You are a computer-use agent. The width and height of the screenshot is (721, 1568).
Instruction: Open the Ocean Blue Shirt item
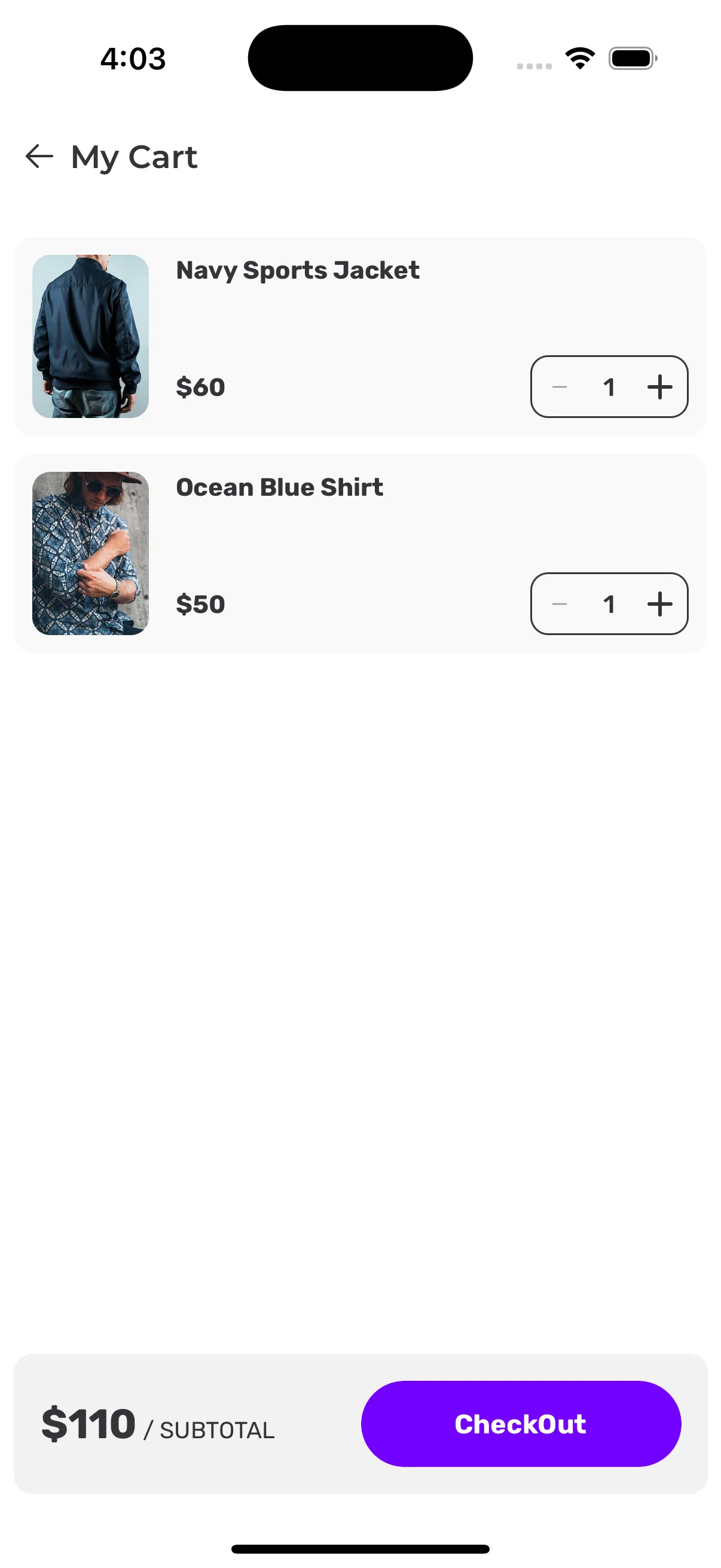279,488
